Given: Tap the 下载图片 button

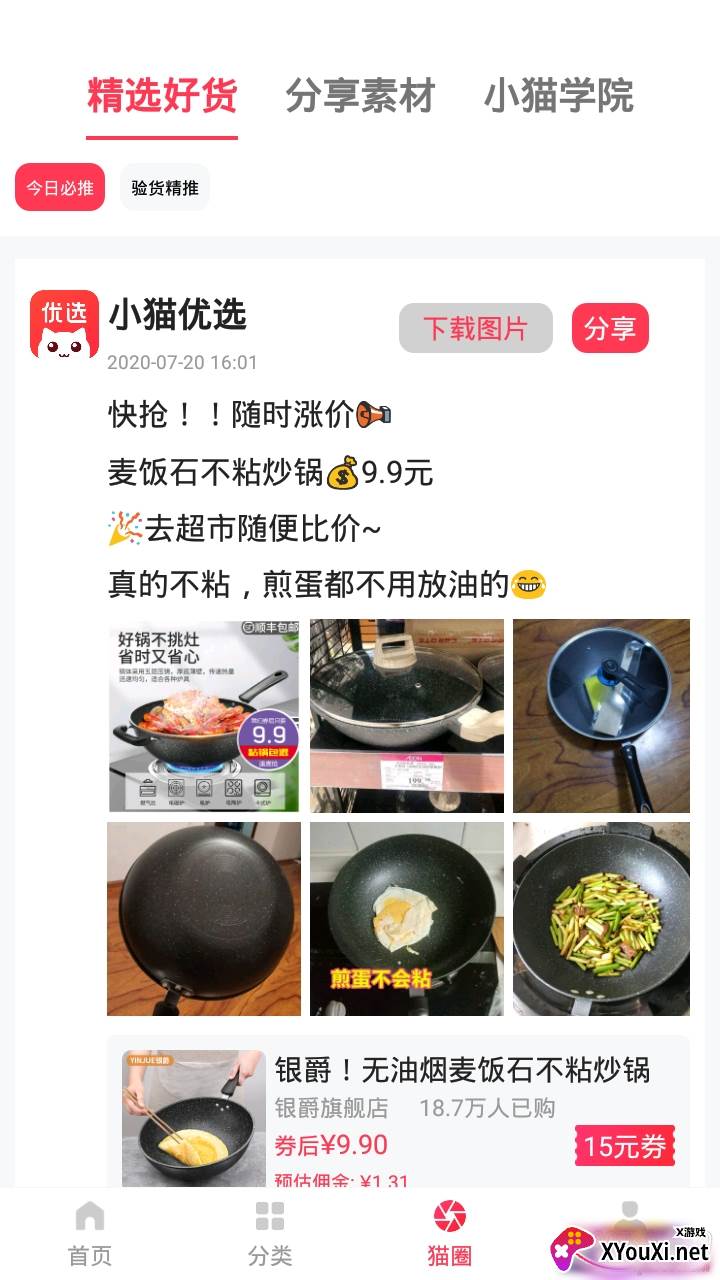Looking at the screenshot, I should [475, 328].
